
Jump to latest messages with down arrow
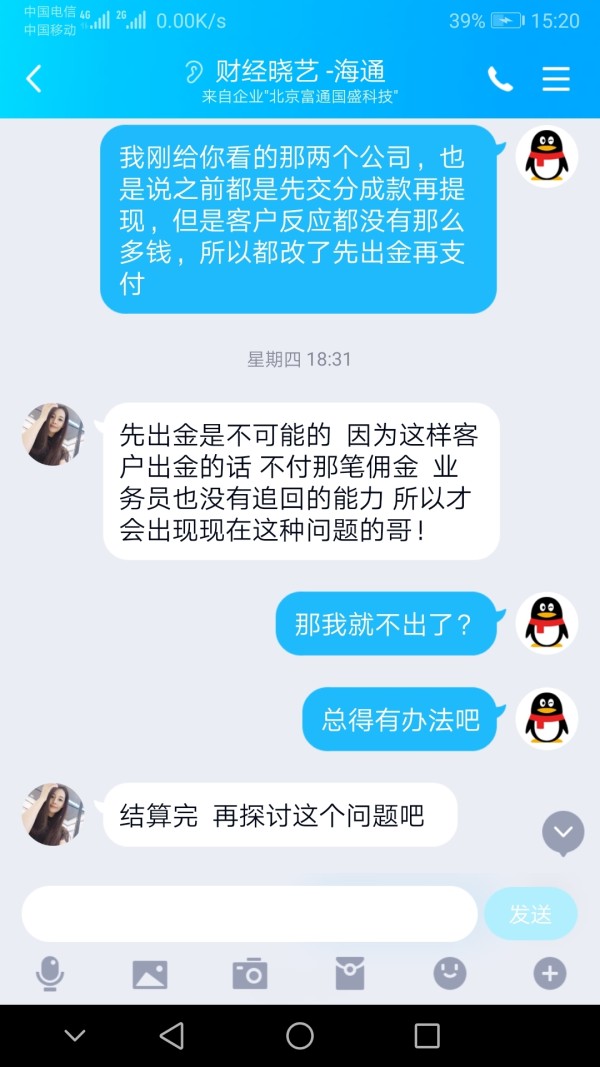pyautogui.click(x=563, y=833)
